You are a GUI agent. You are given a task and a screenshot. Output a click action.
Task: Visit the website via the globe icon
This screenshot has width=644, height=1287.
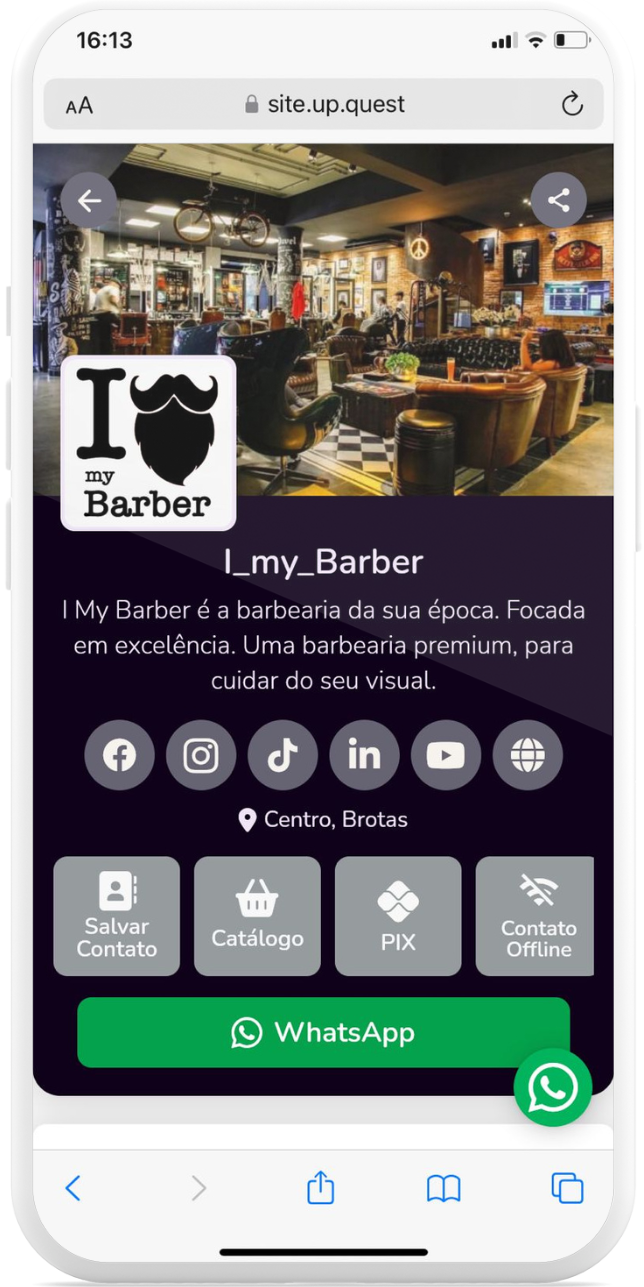(x=528, y=756)
